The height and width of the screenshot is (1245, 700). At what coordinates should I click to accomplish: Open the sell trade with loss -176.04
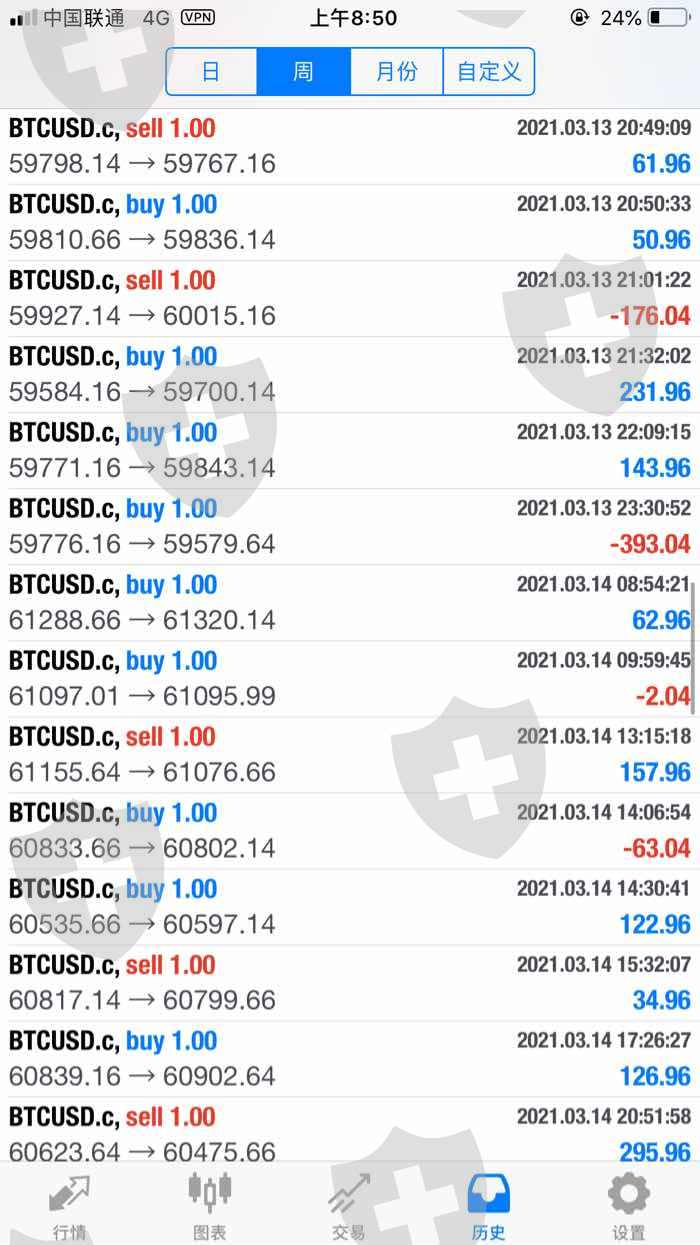point(350,299)
